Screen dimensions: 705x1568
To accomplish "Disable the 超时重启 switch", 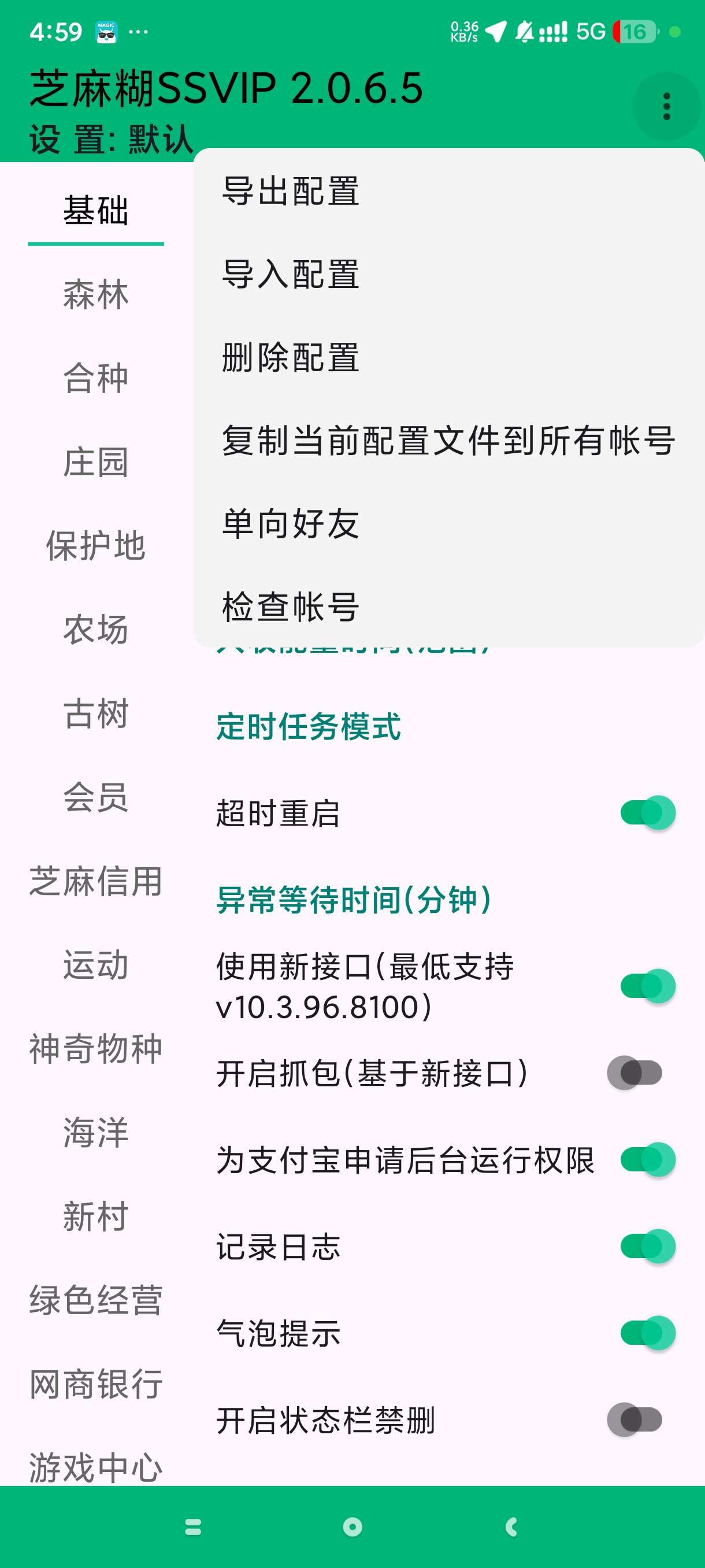I will (x=647, y=812).
